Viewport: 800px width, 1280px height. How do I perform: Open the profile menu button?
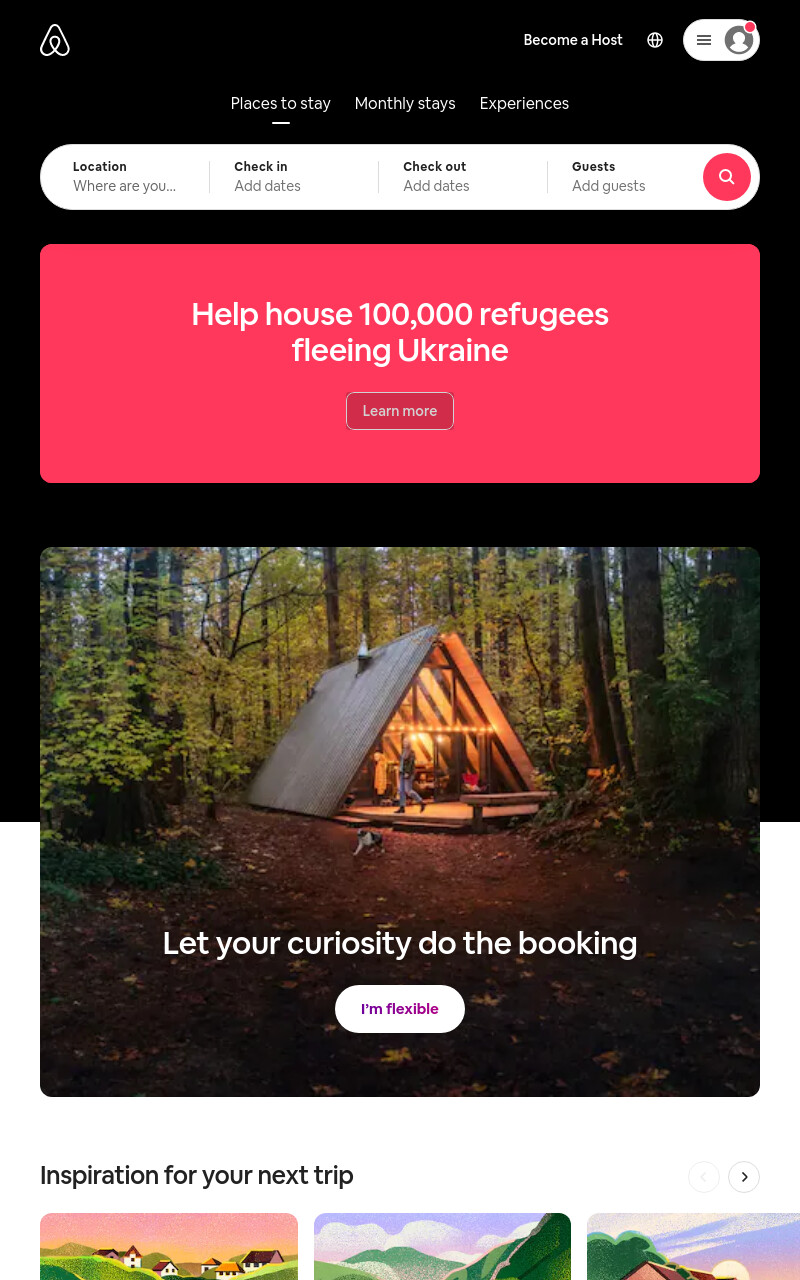point(721,40)
